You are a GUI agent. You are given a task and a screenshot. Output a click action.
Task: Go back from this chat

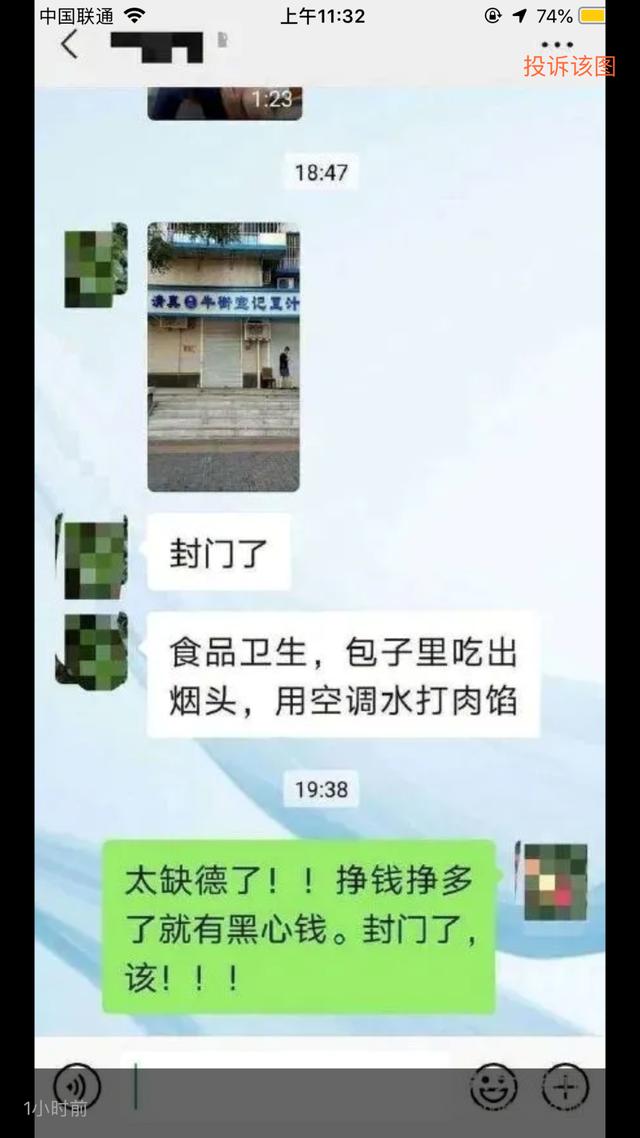69,45
